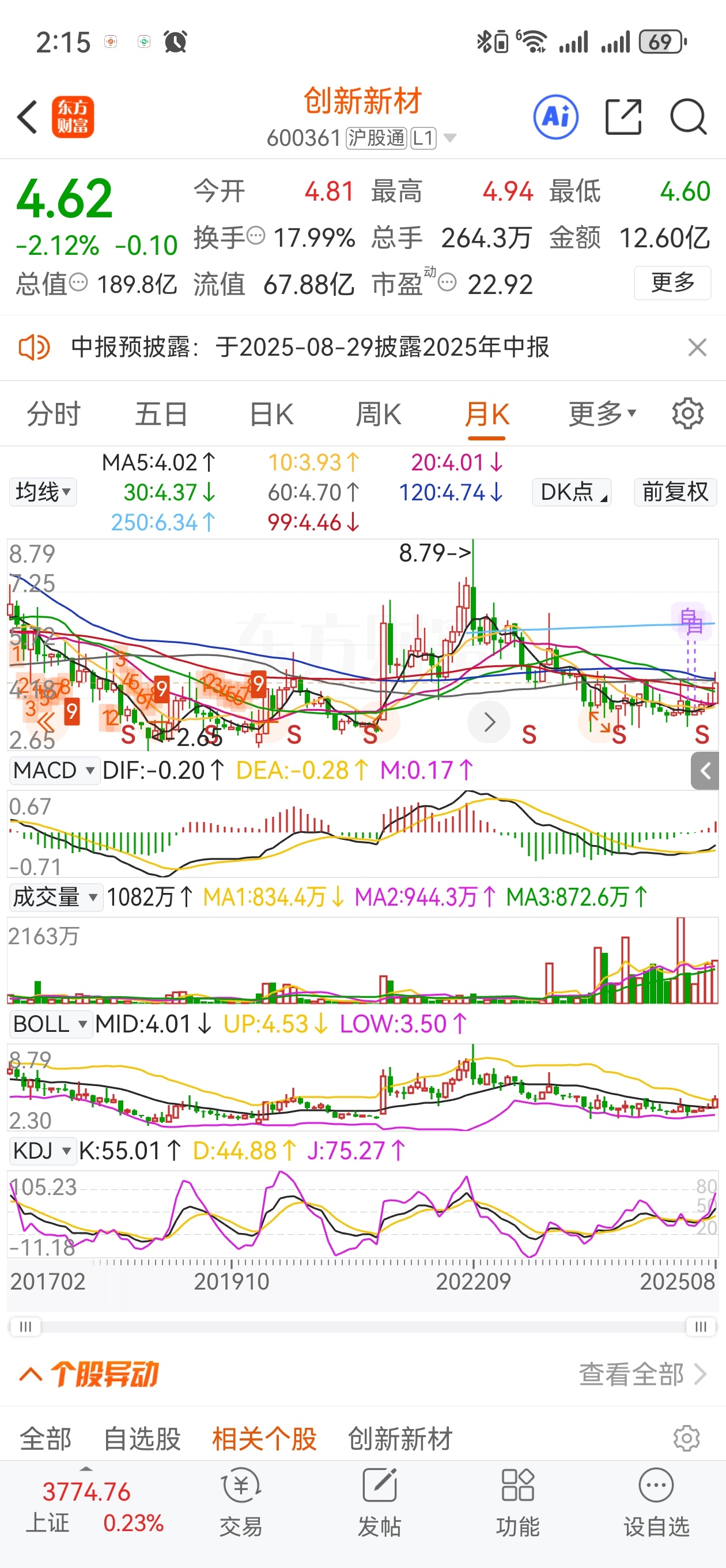Viewport: 726px width, 1568px height.
Task: Tap 更多 for more quote details
Action: 672,282
